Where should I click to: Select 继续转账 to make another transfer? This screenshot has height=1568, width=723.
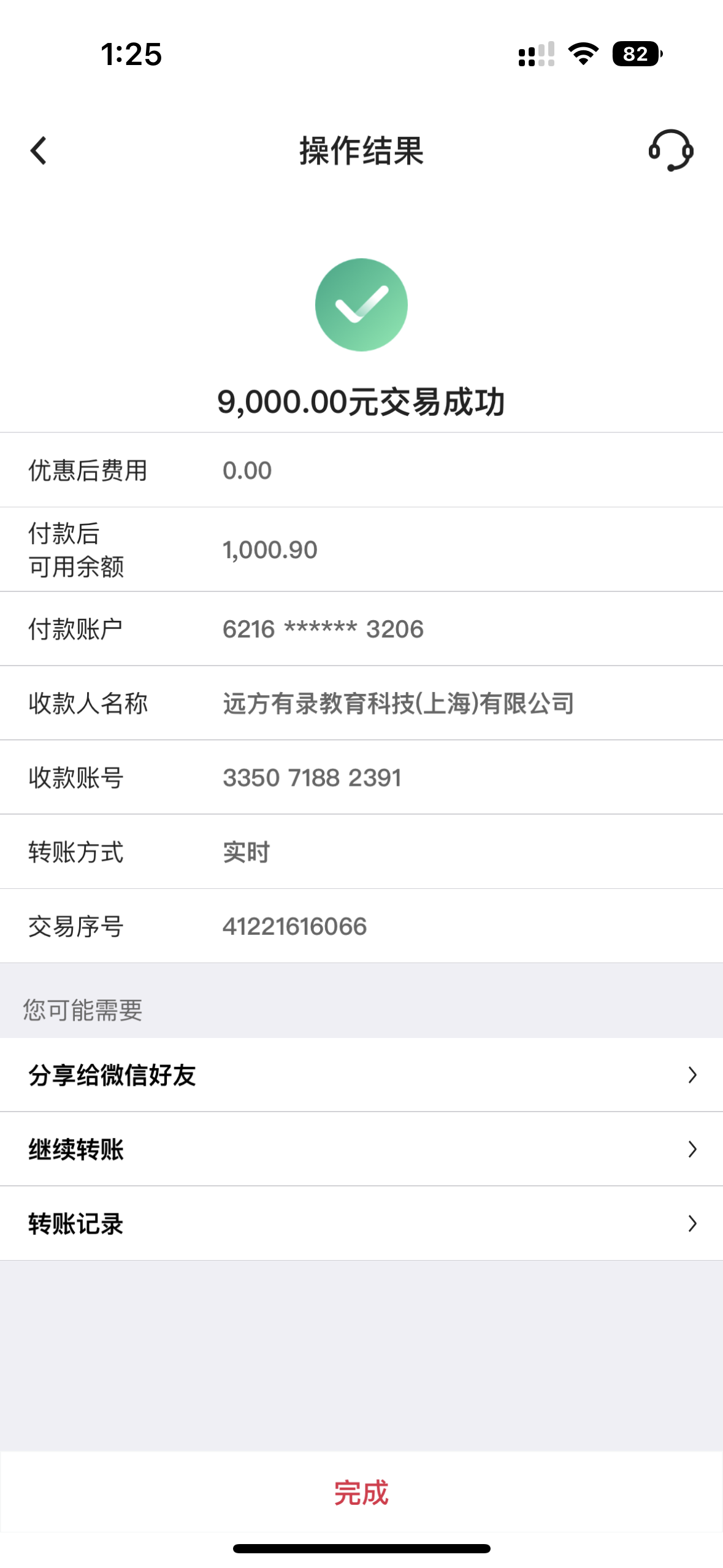click(361, 1149)
